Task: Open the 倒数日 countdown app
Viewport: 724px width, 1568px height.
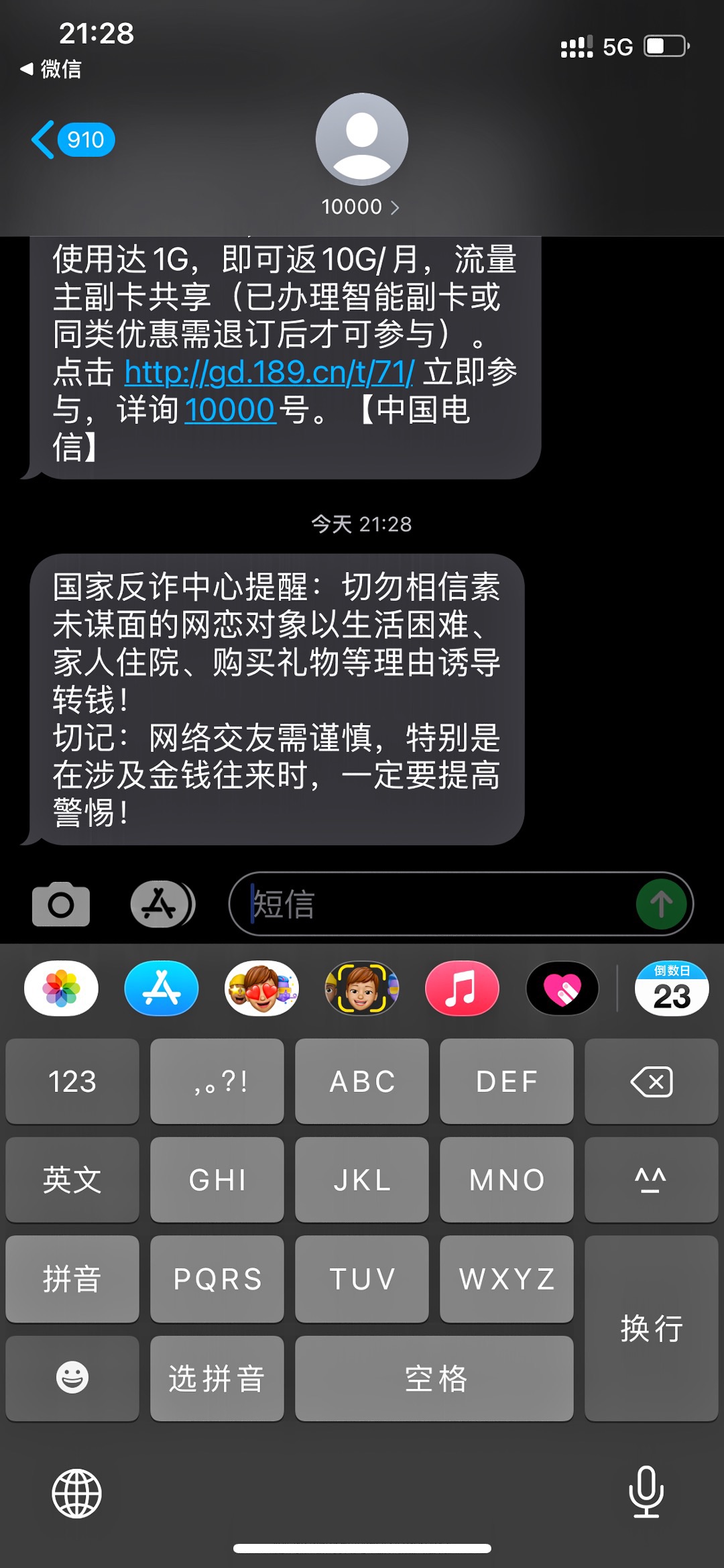Action: pyautogui.click(x=672, y=988)
